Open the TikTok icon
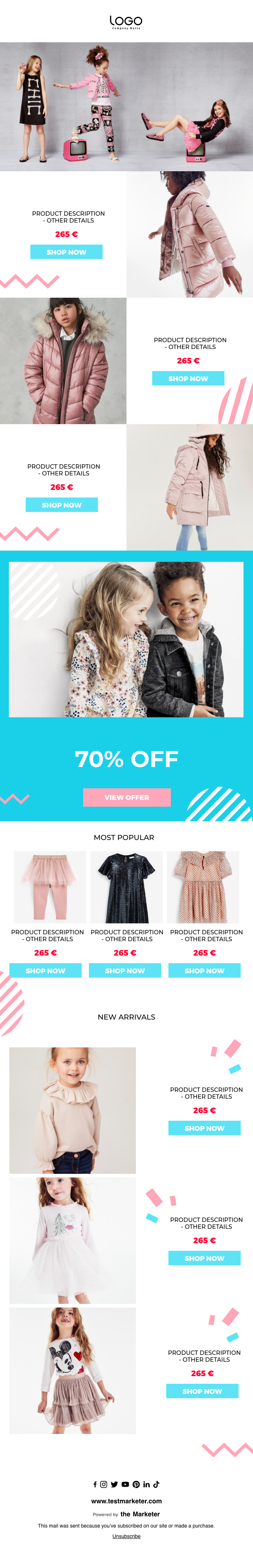The width and height of the screenshot is (253, 1568). coord(156,1484)
